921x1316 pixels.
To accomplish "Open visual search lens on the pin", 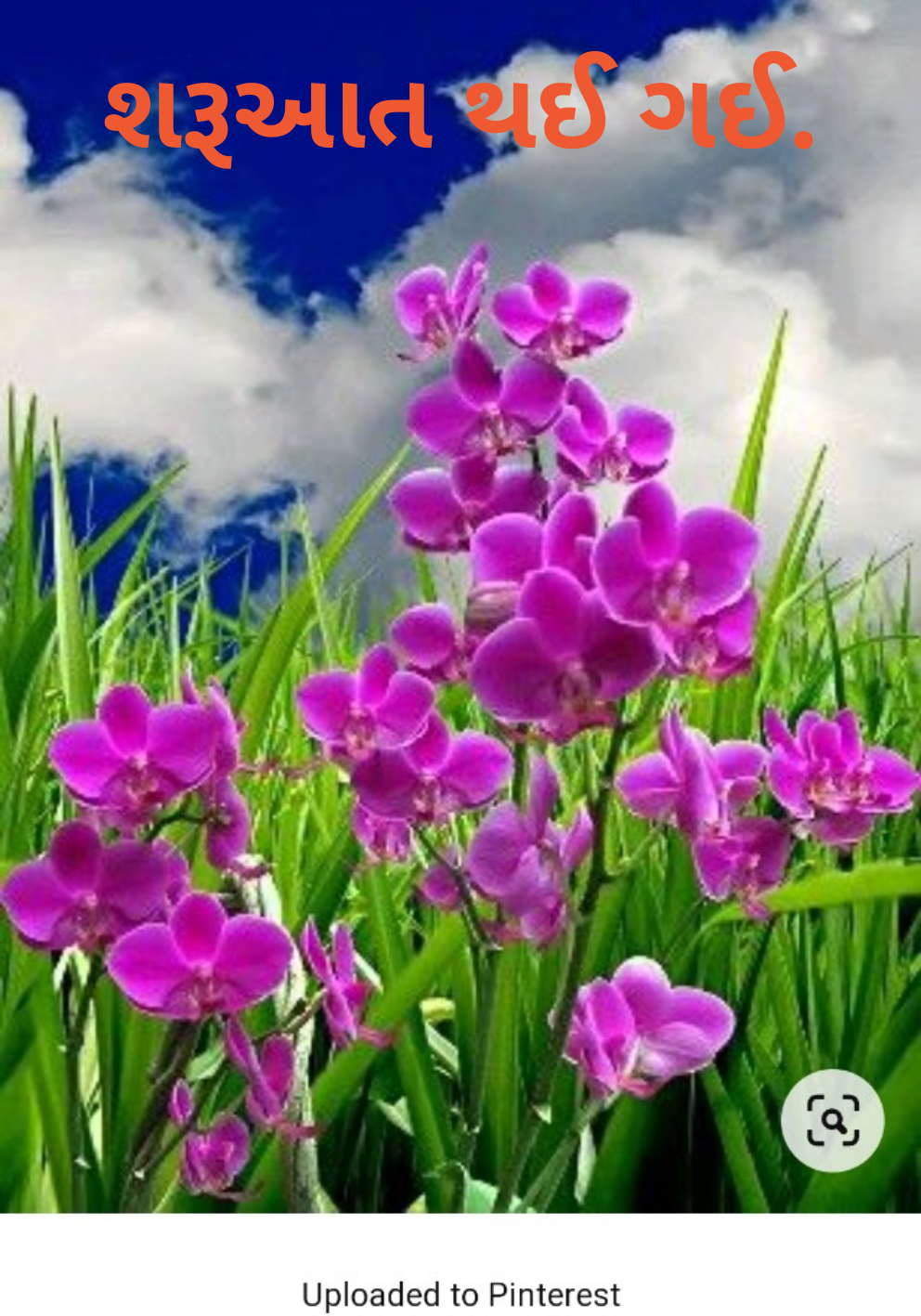I will [832, 1120].
